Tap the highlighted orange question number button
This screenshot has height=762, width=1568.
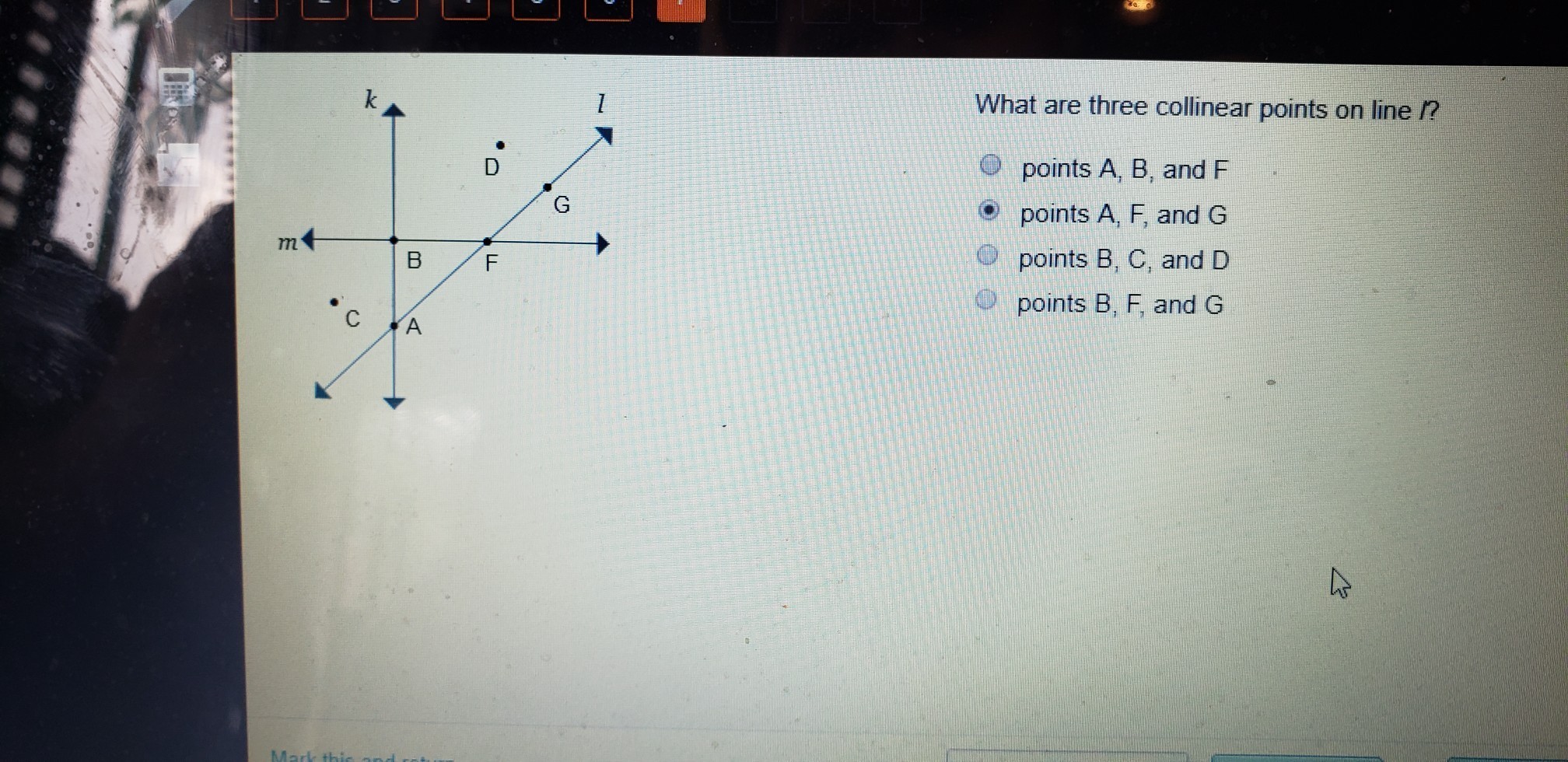pyautogui.click(x=681, y=9)
